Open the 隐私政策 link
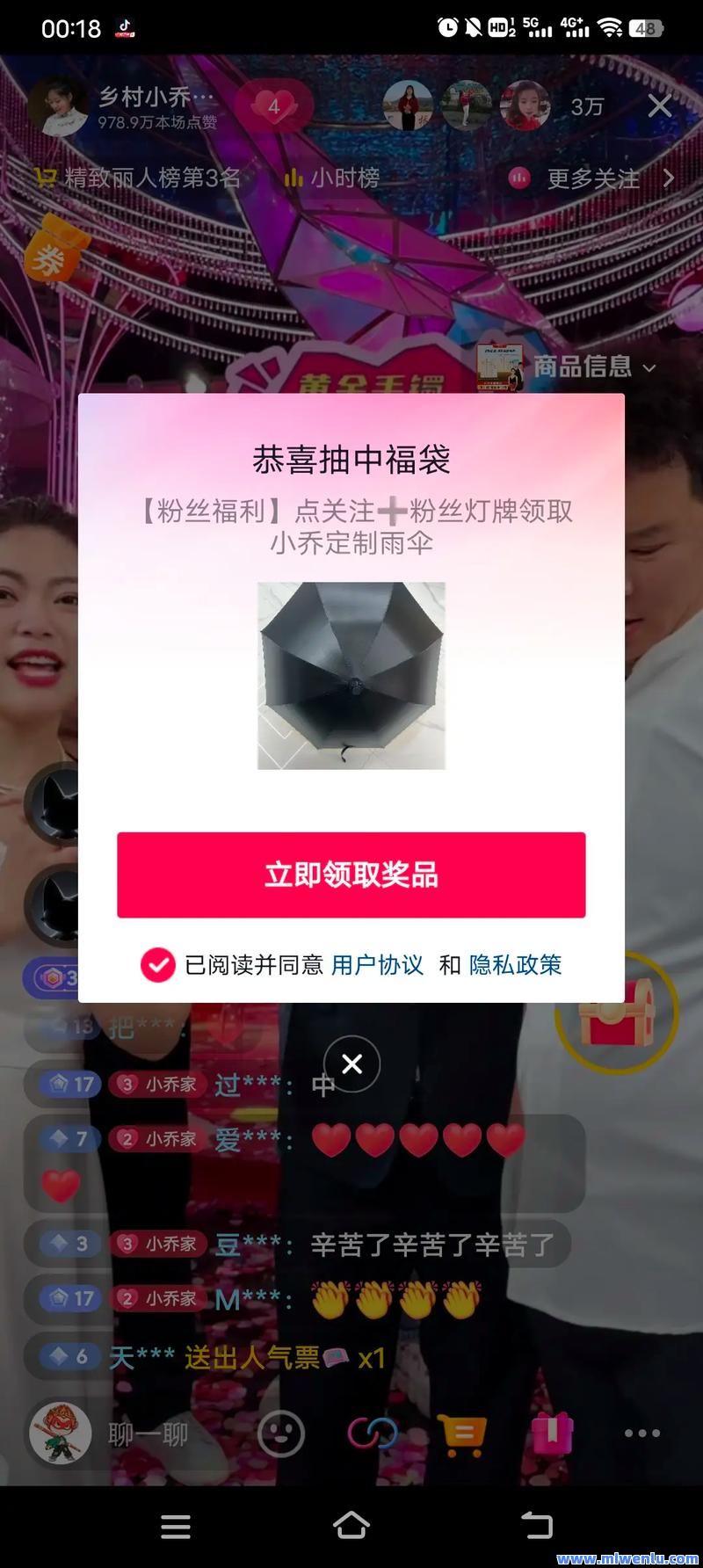This screenshot has width=703, height=1568. pos(515,965)
